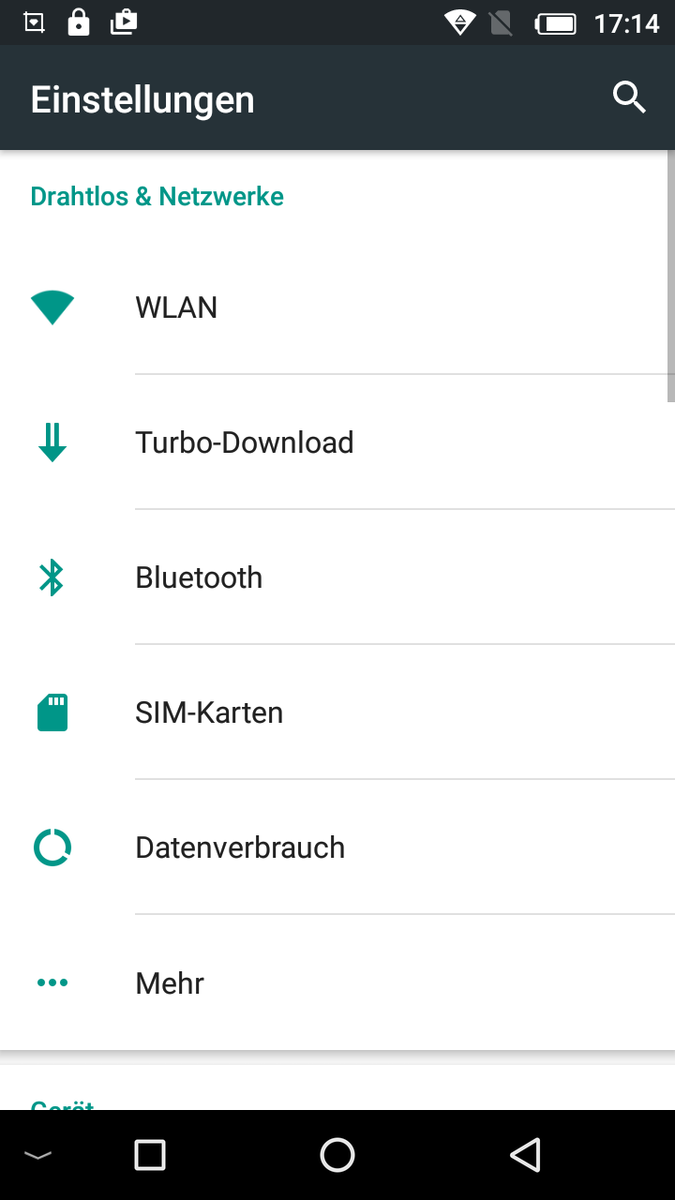Open the settings search icon
Viewport: 675px width, 1200px height.
(629, 98)
